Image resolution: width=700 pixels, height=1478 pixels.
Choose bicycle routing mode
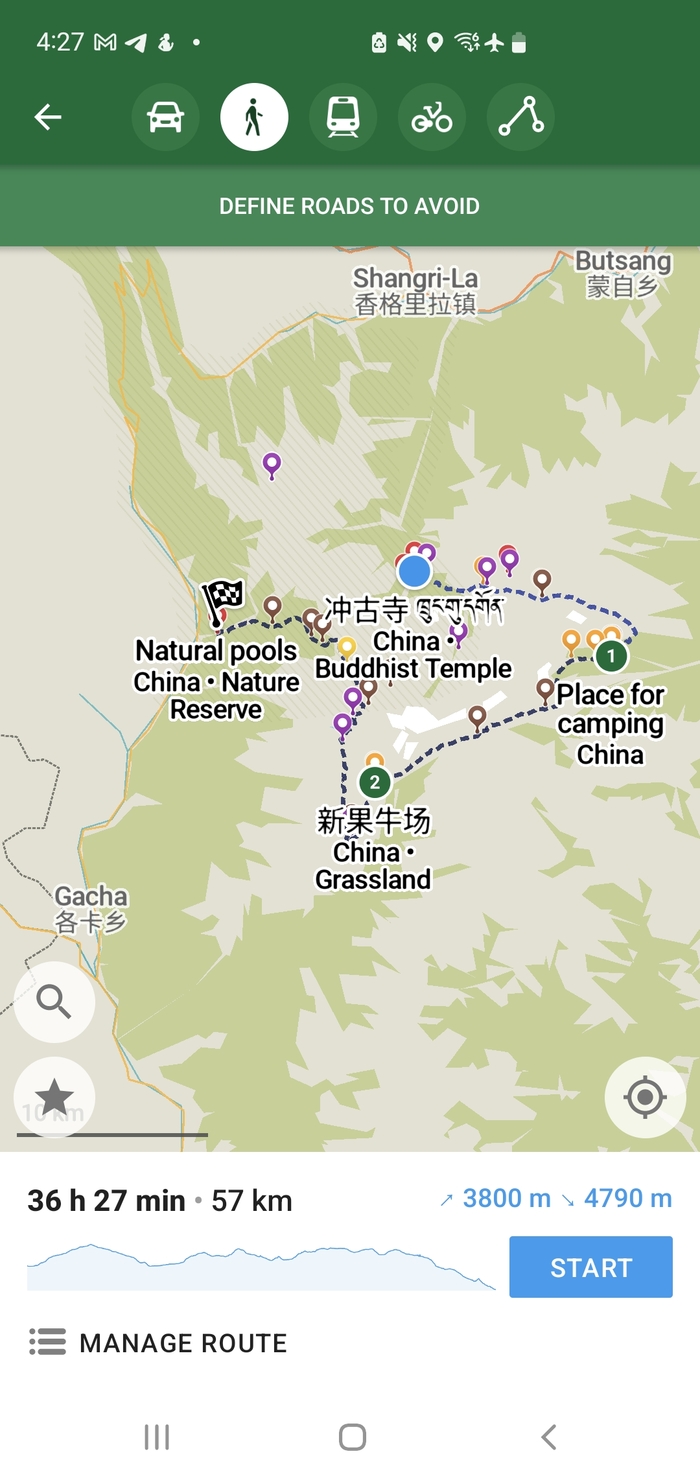point(432,117)
